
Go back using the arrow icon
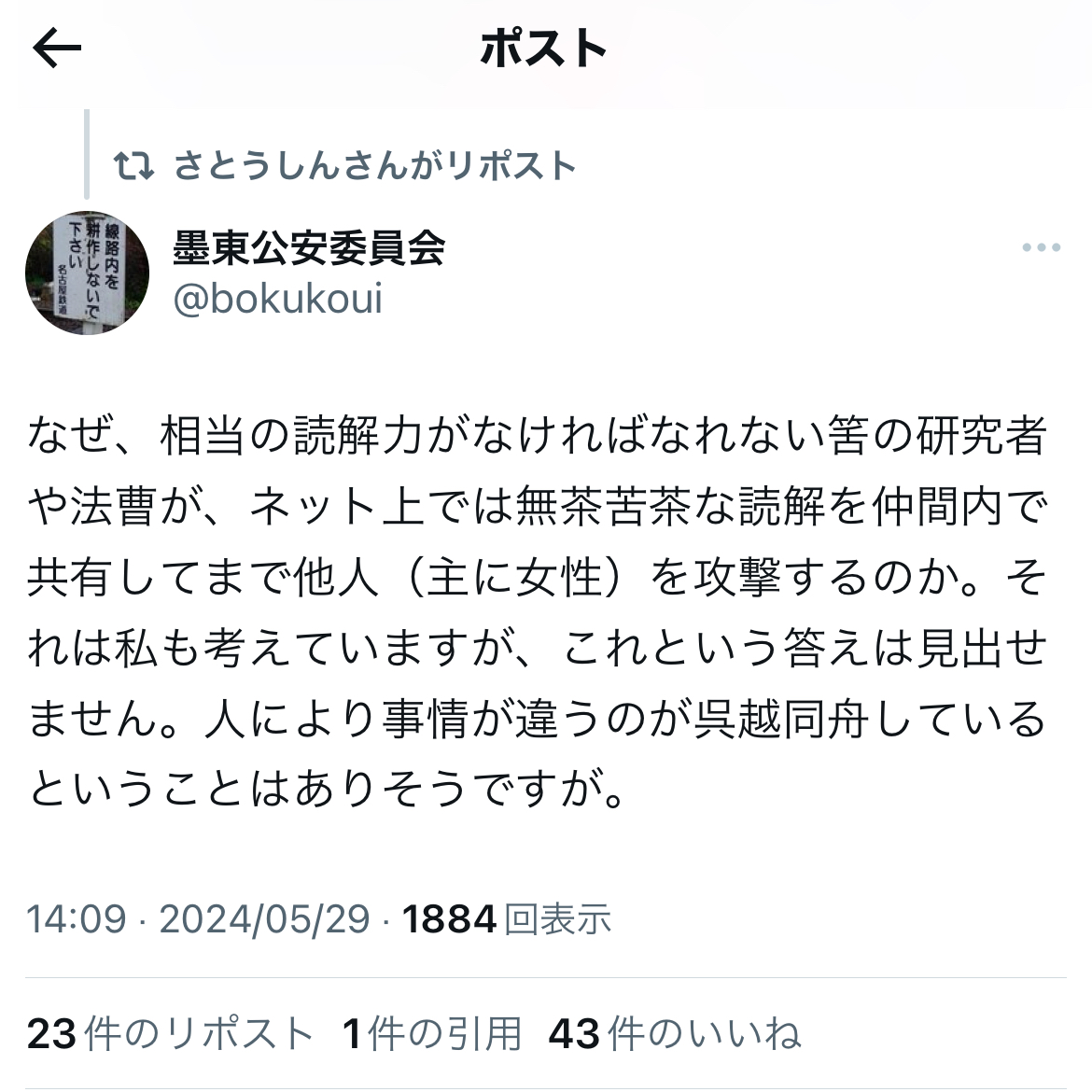point(57,49)
